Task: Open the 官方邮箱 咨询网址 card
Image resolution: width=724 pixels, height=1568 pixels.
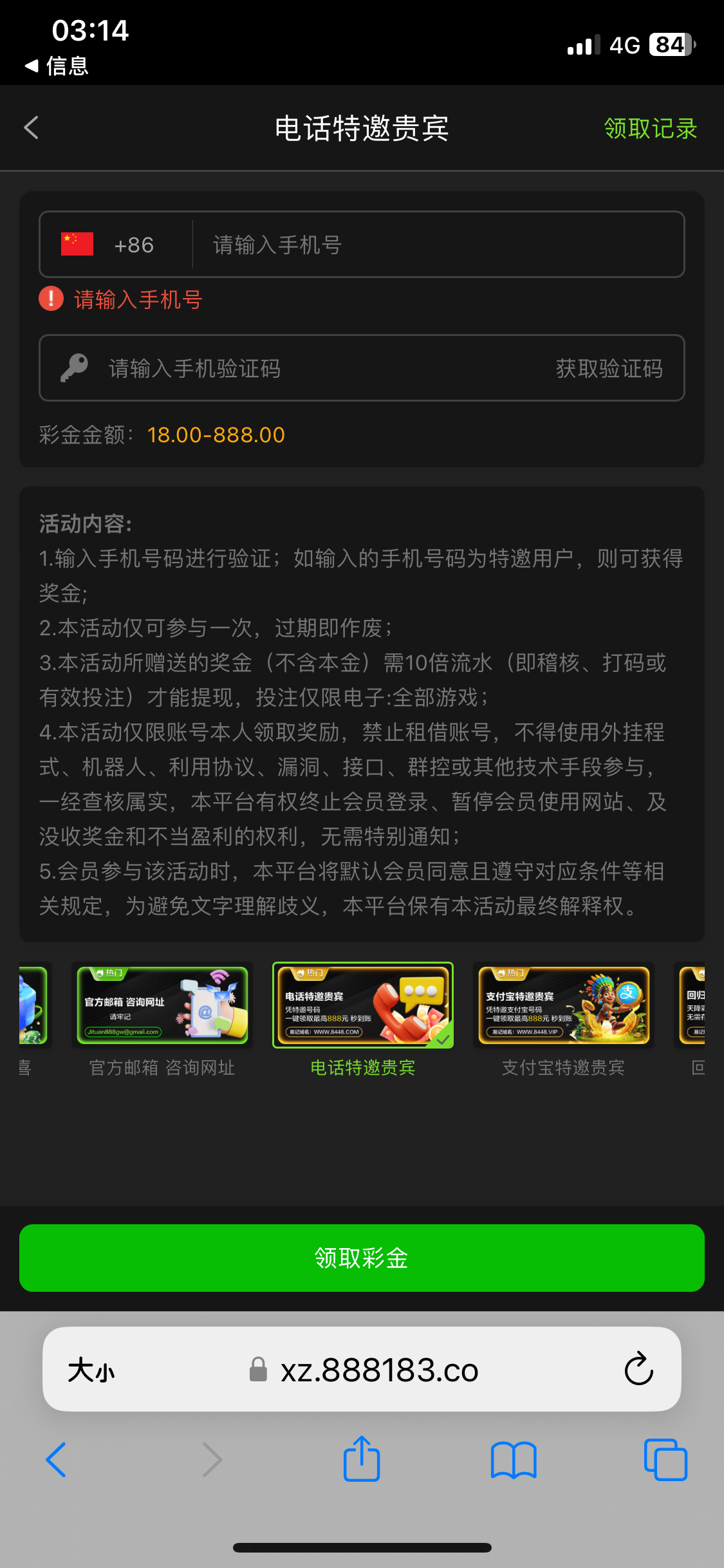Action: pos(162,1005)
